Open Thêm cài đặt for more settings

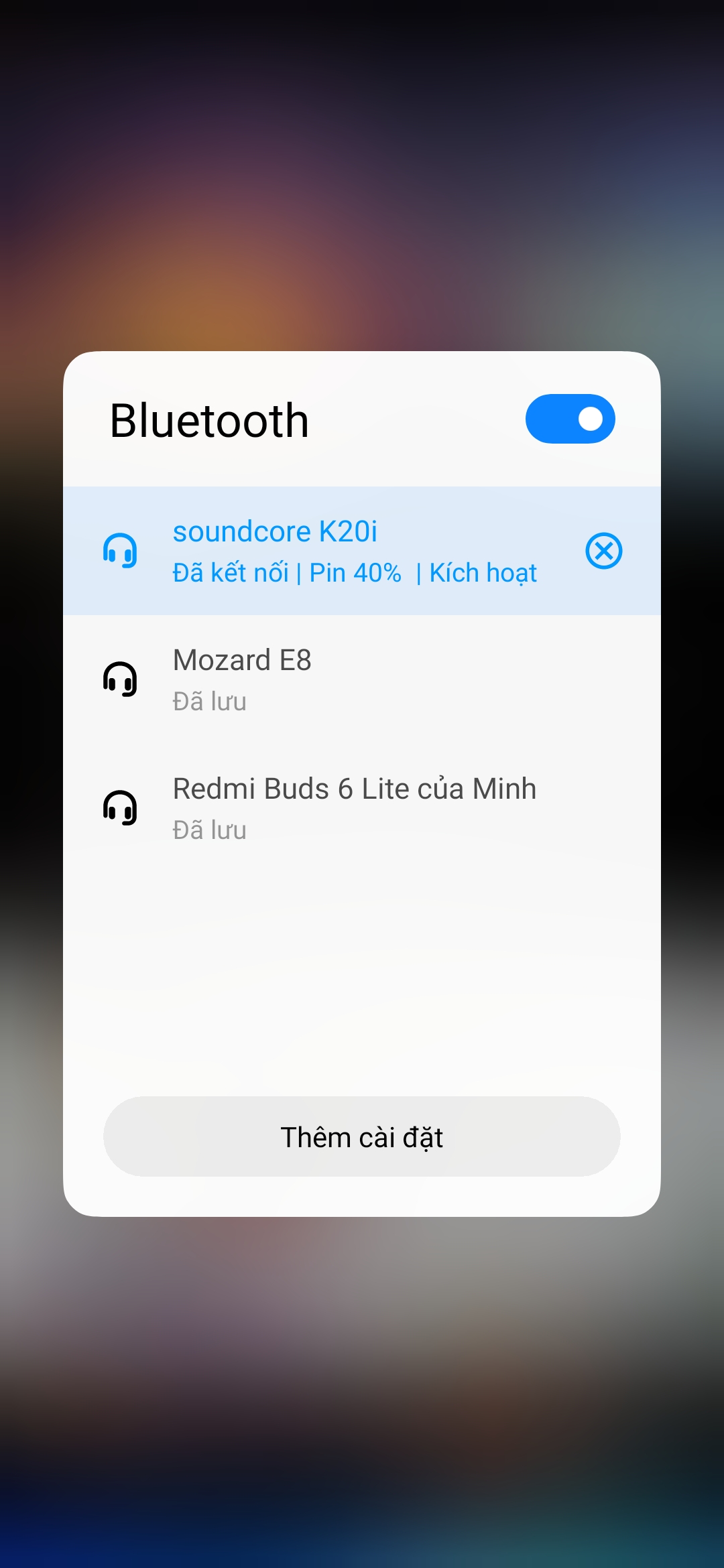point(362,1136)
